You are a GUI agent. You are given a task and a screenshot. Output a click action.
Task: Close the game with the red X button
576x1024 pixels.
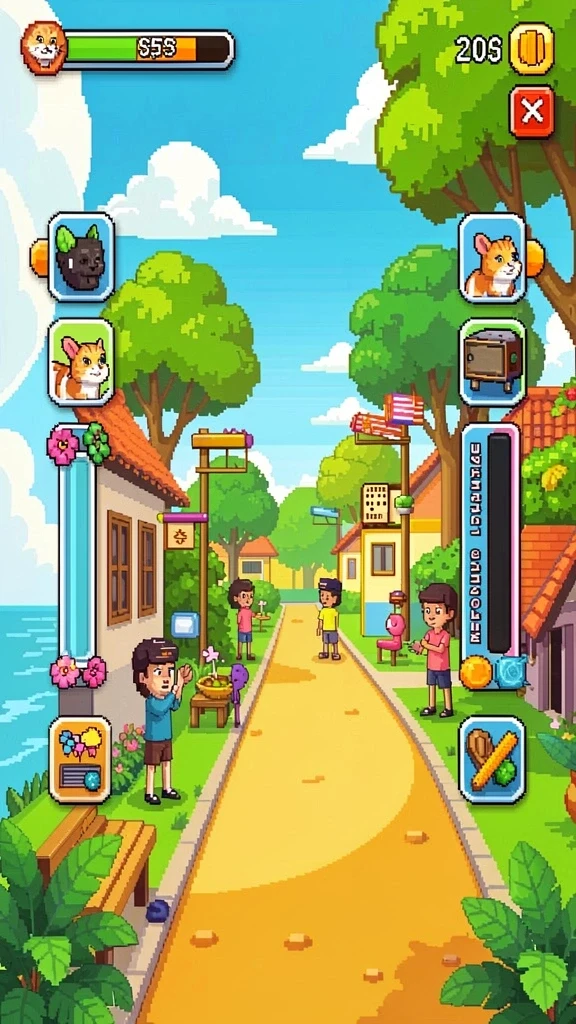click(x=532, y=112)
